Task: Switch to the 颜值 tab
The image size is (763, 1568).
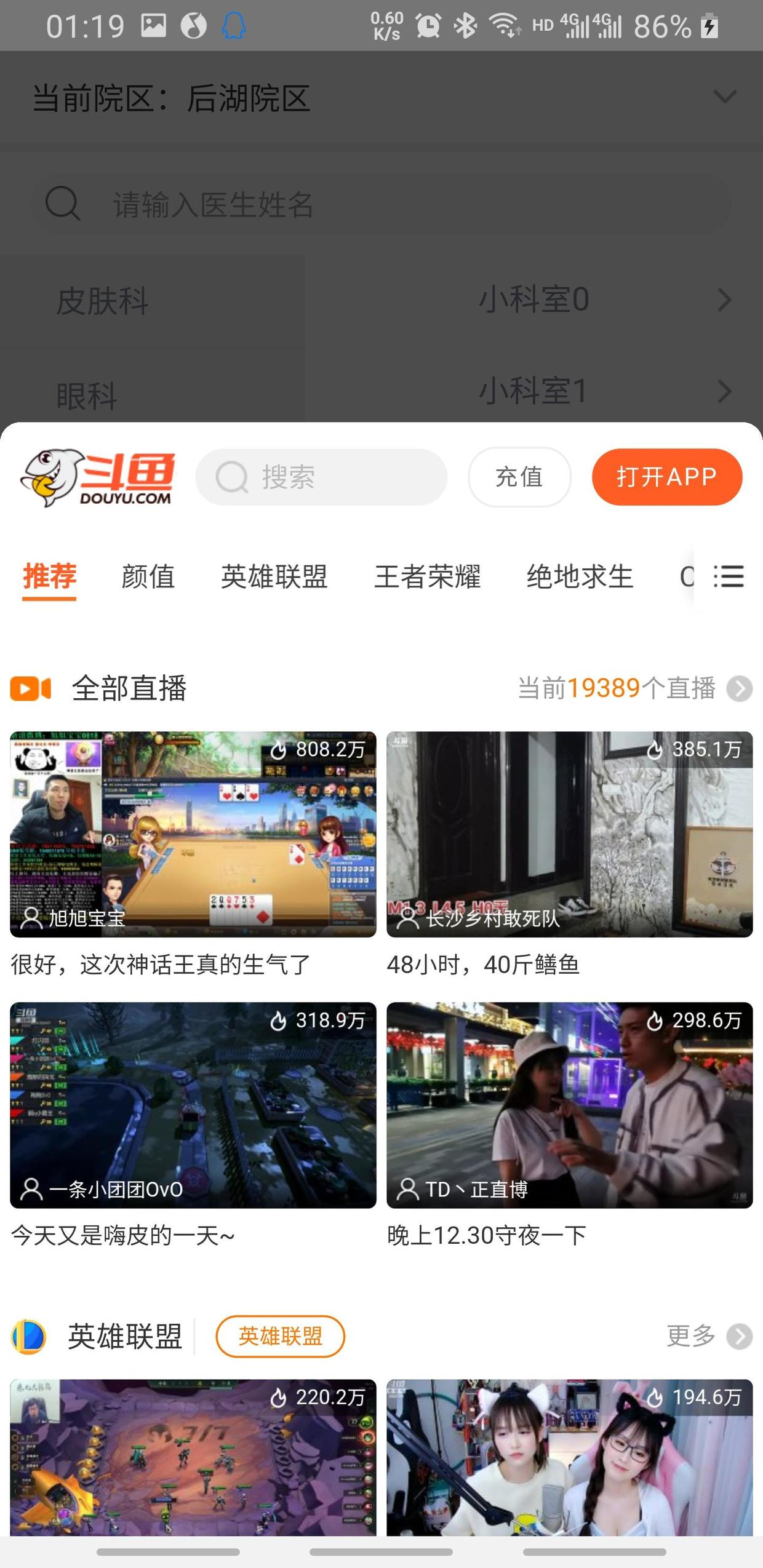Action: coord(148,576)
